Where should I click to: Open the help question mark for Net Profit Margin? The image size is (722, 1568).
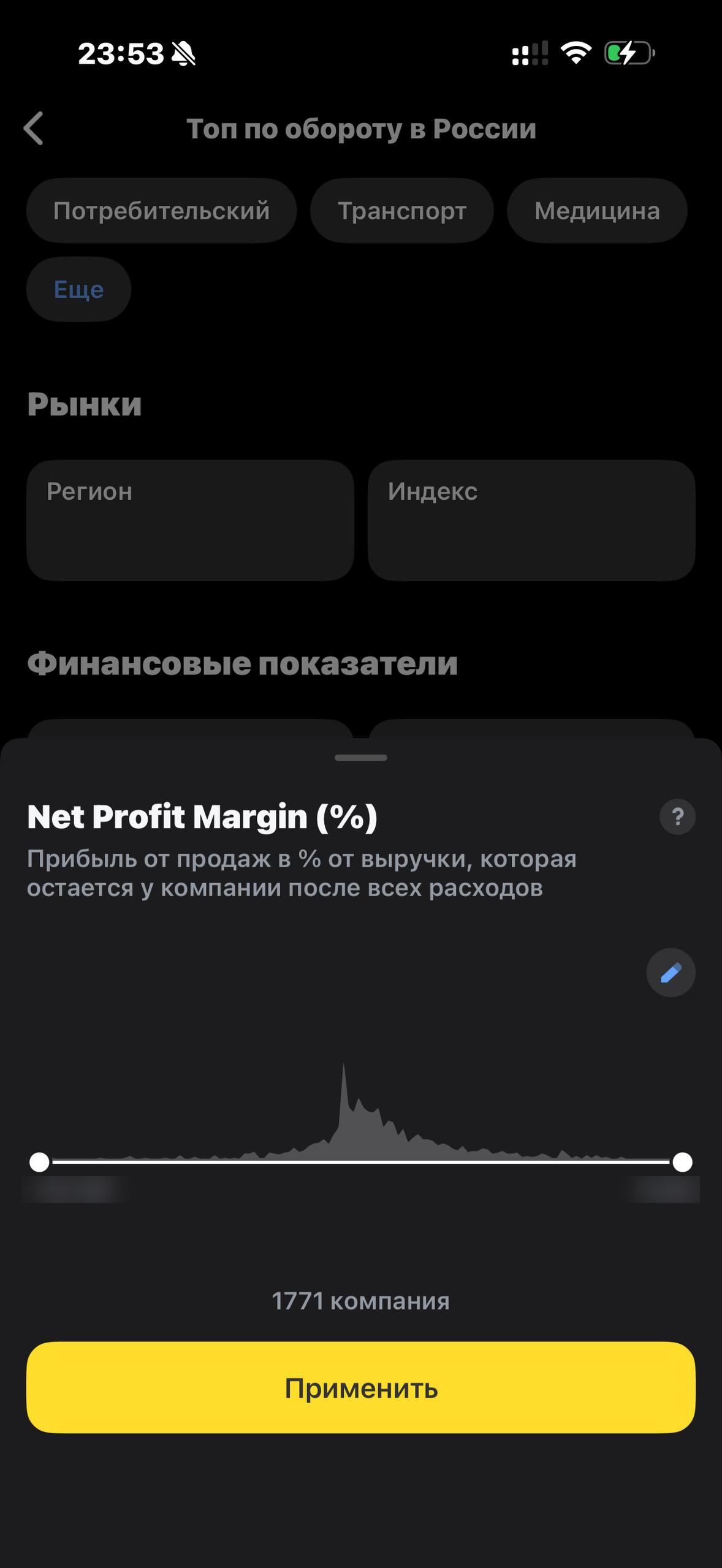tap(677, 816)
